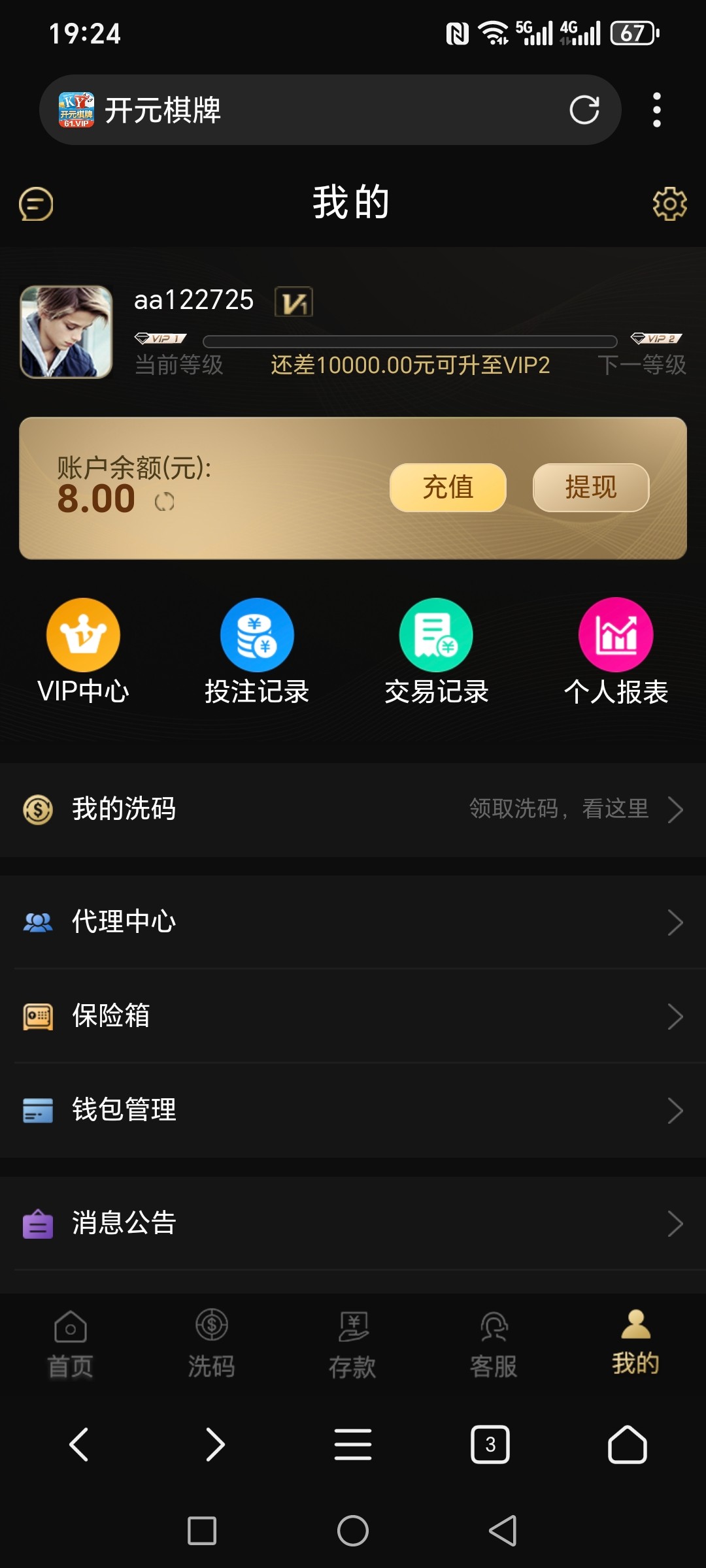
Task: Open 钱包管理 wallet management
Action: click(353, 1110)
